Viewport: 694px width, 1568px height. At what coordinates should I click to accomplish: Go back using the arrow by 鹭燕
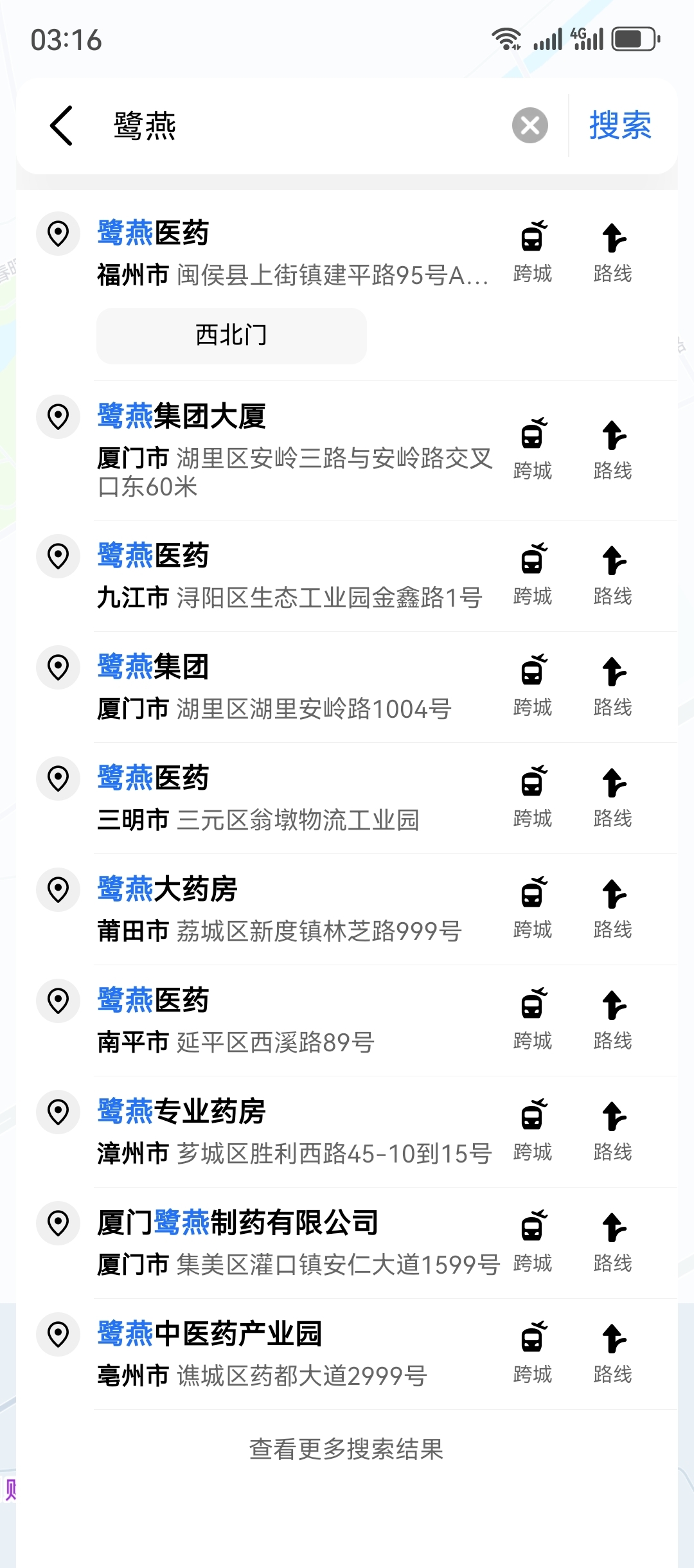[62, 125]
